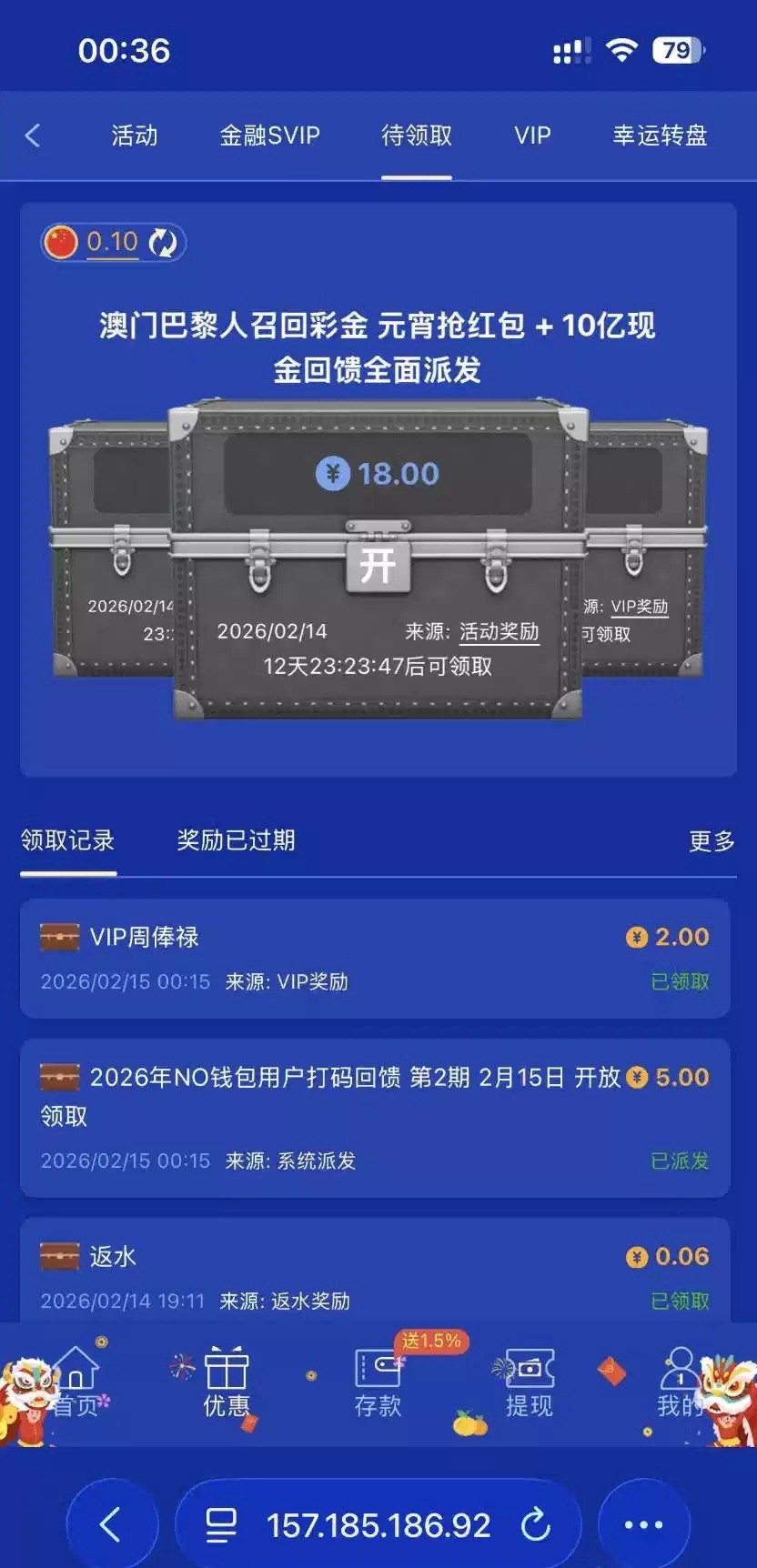Screen dimensions: 757x1568
Task: Go back using the header arrow
Action: pyautogui.click(x=33, y=136)
